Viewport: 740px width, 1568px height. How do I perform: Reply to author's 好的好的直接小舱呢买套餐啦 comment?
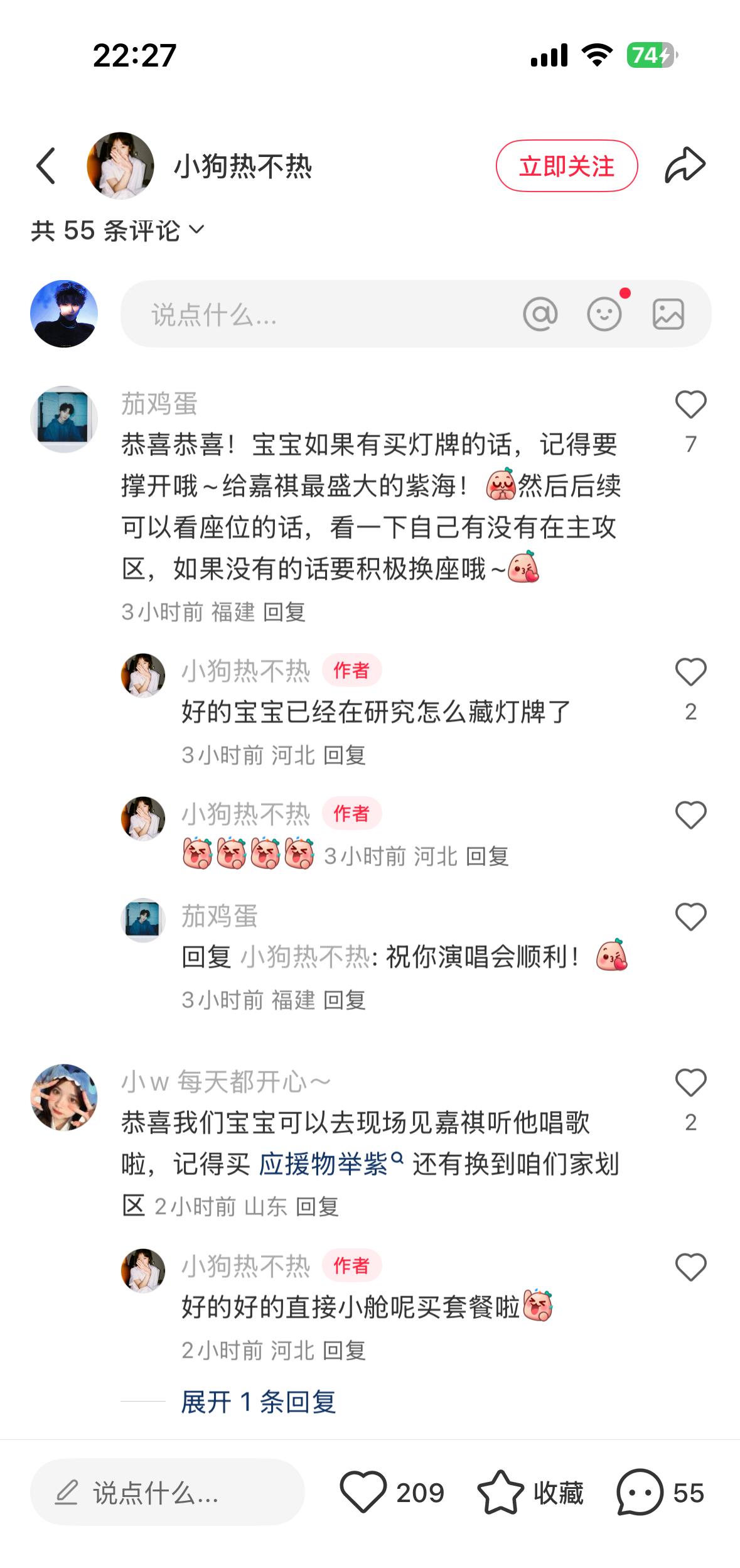[x=344, y=1350]
